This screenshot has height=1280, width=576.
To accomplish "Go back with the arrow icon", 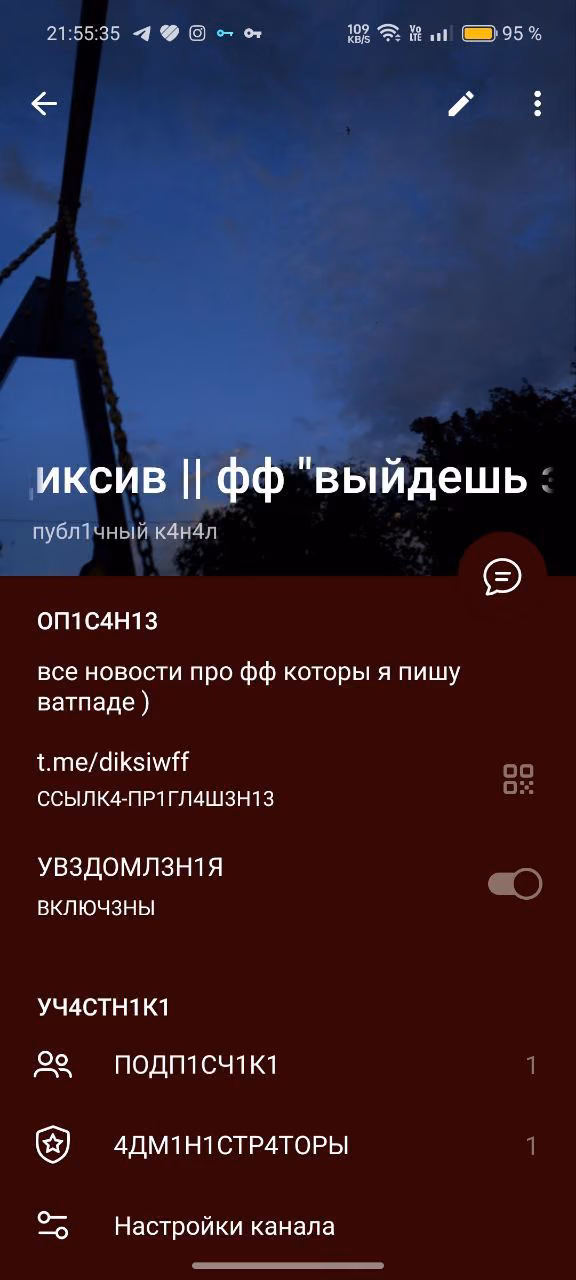I will click(44, 104).
